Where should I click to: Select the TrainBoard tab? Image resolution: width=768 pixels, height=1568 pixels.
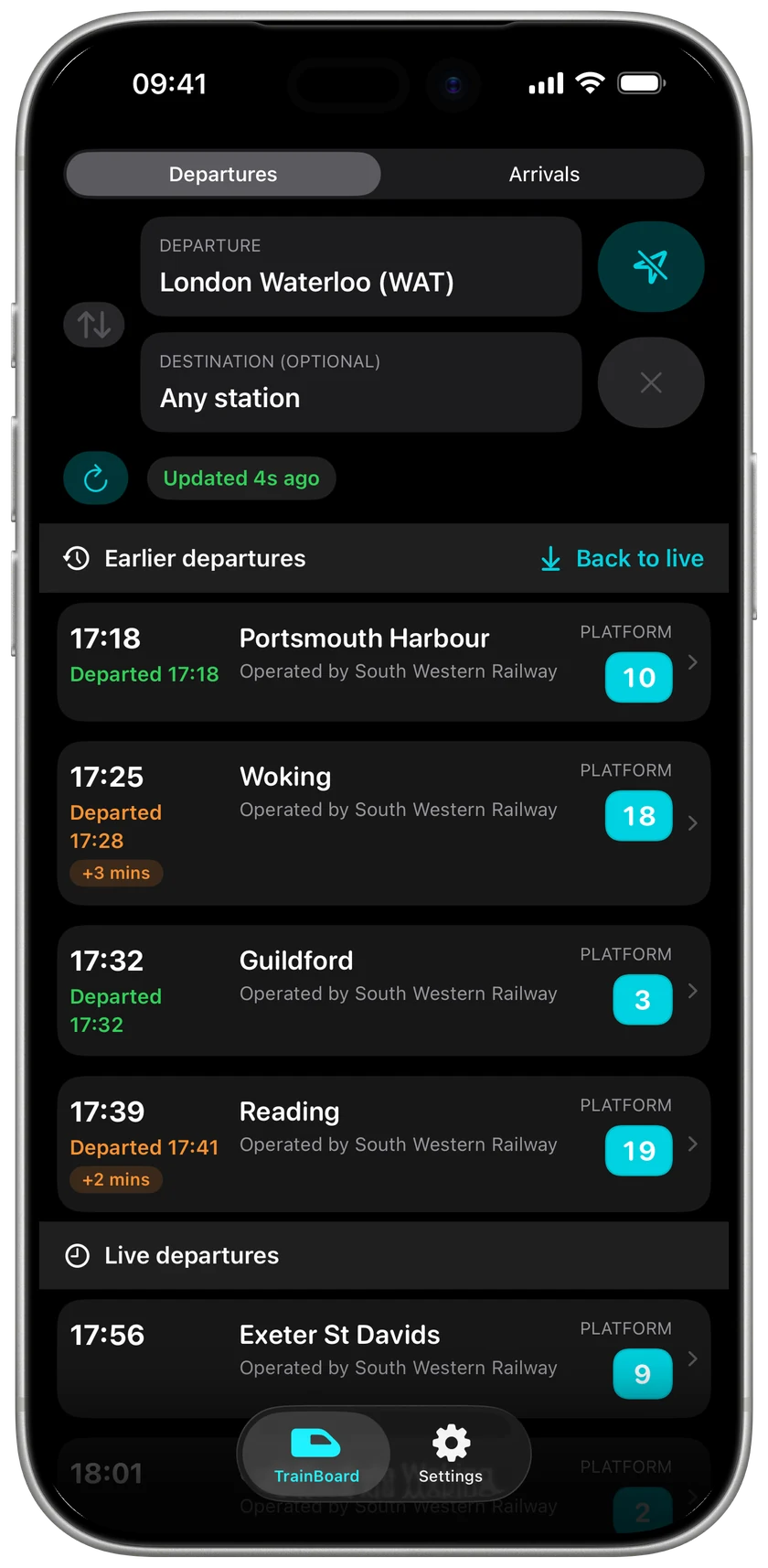tap(316, 1454)
